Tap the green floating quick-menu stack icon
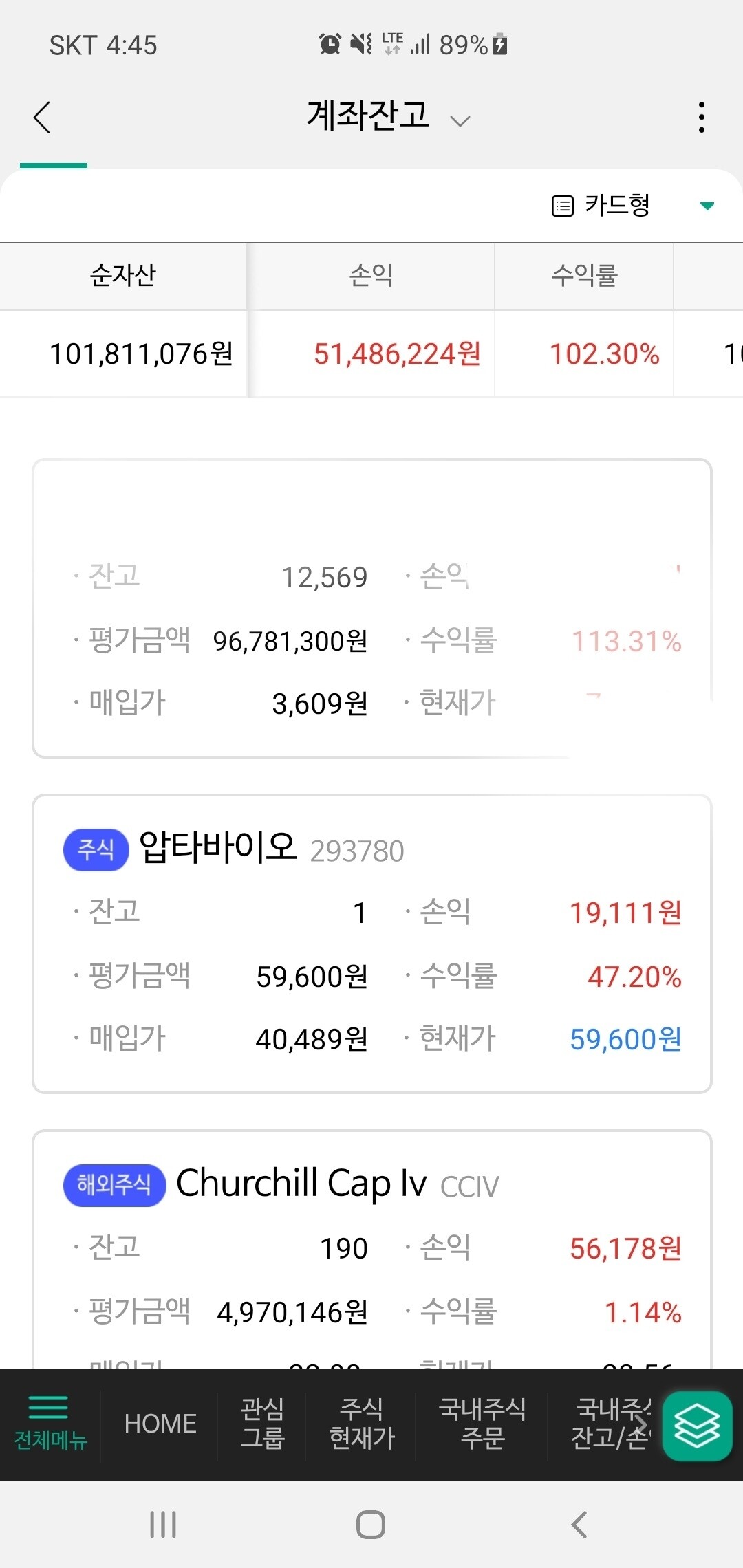 pyautogui.click(x=697, y=1427)
